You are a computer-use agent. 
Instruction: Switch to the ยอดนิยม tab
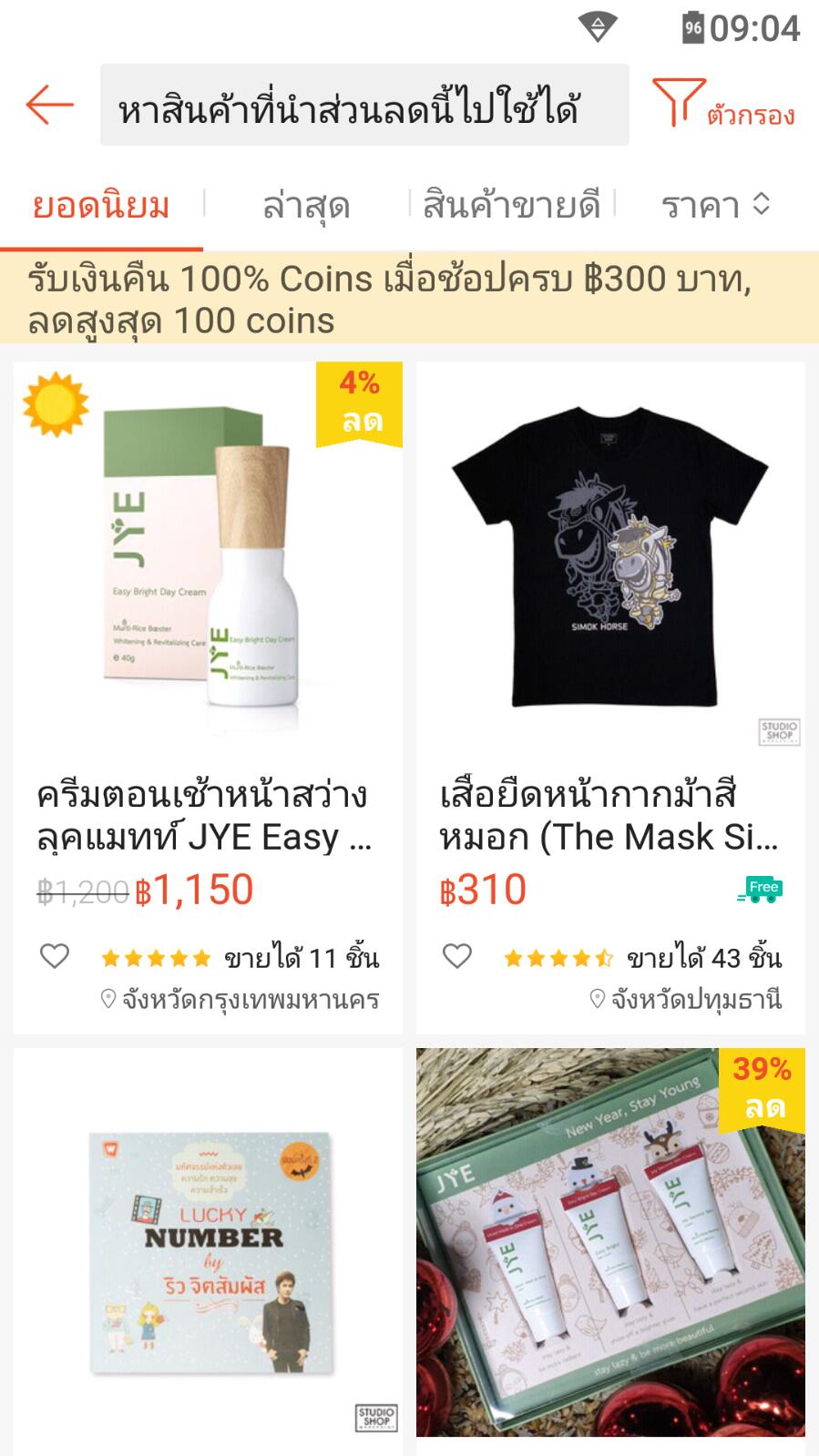101,207
